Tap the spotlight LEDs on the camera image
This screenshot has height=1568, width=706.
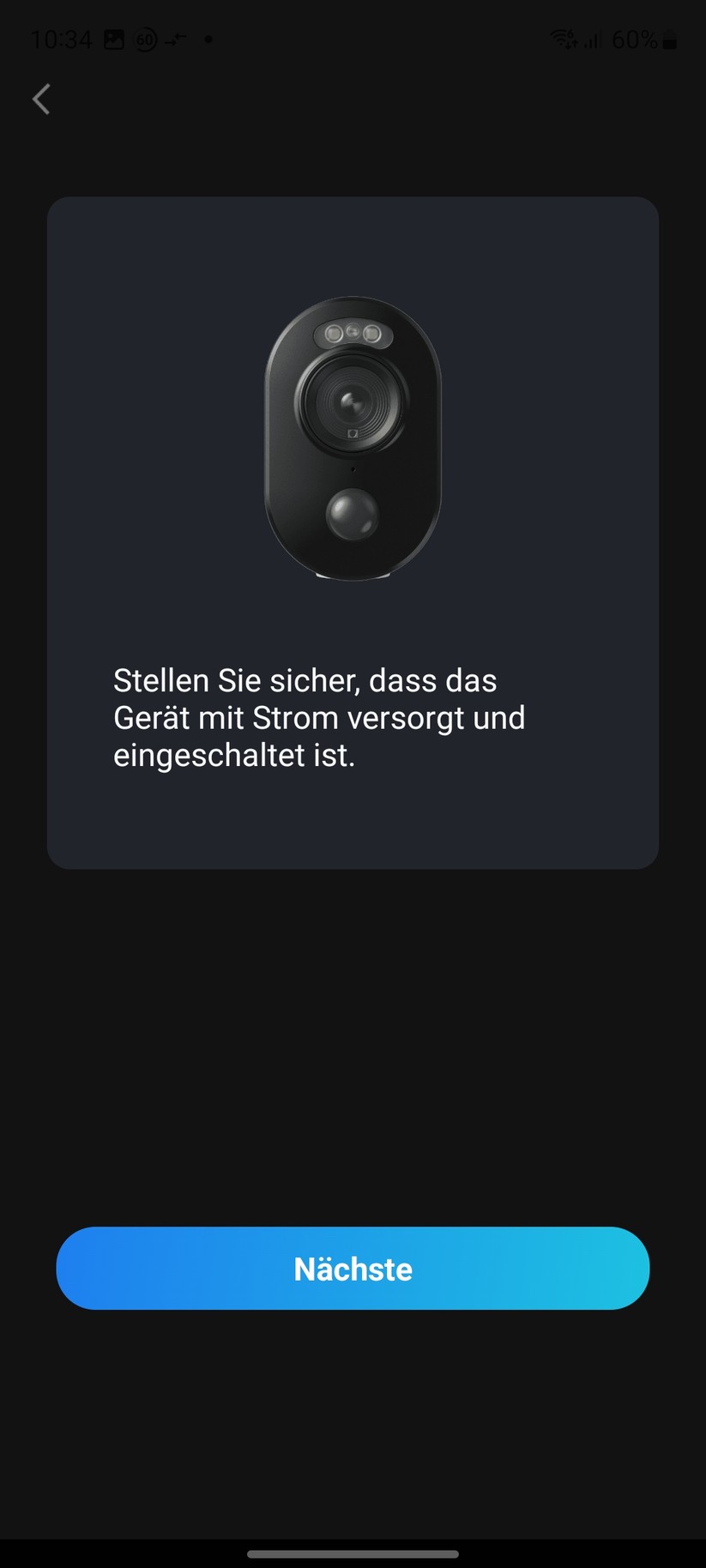pos(352,333)
